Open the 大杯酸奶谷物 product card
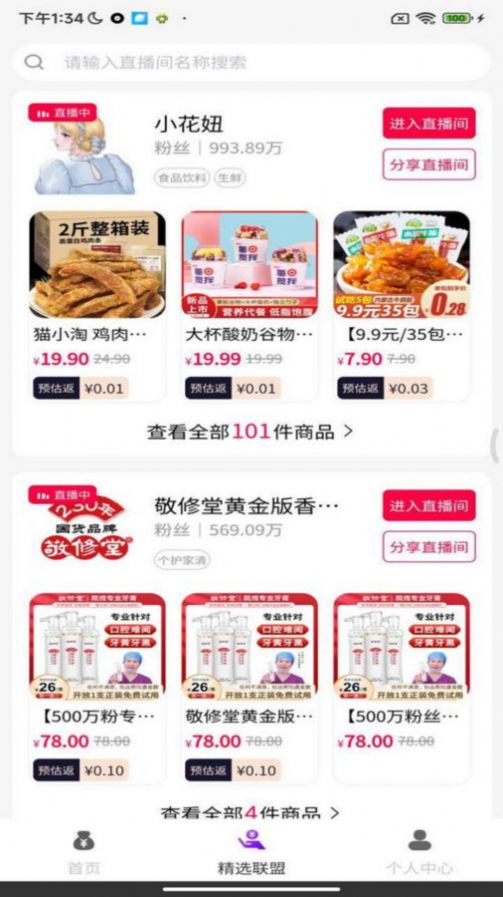This screenshot has height=897, width=503. (x=249, y=307)
